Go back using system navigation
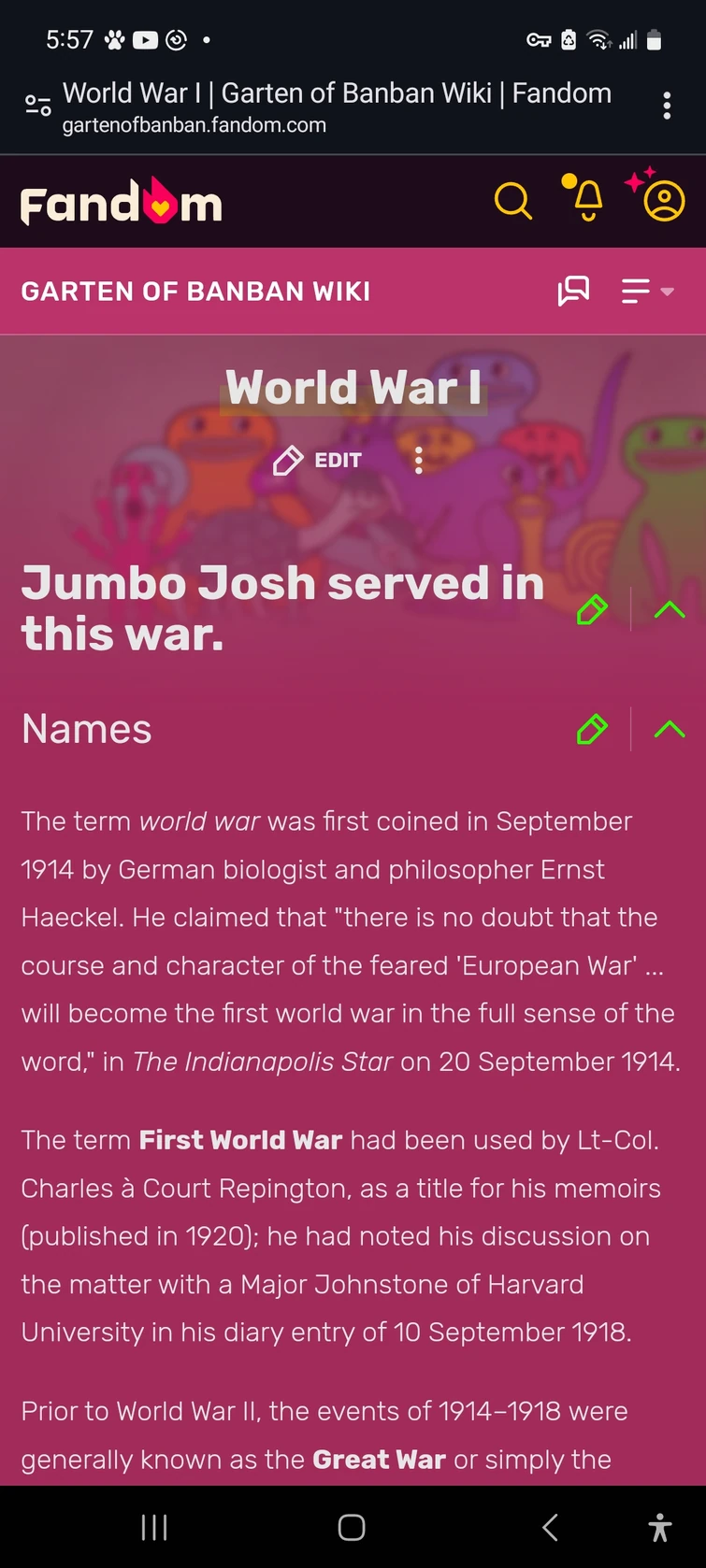 (x=550, y=1528)
